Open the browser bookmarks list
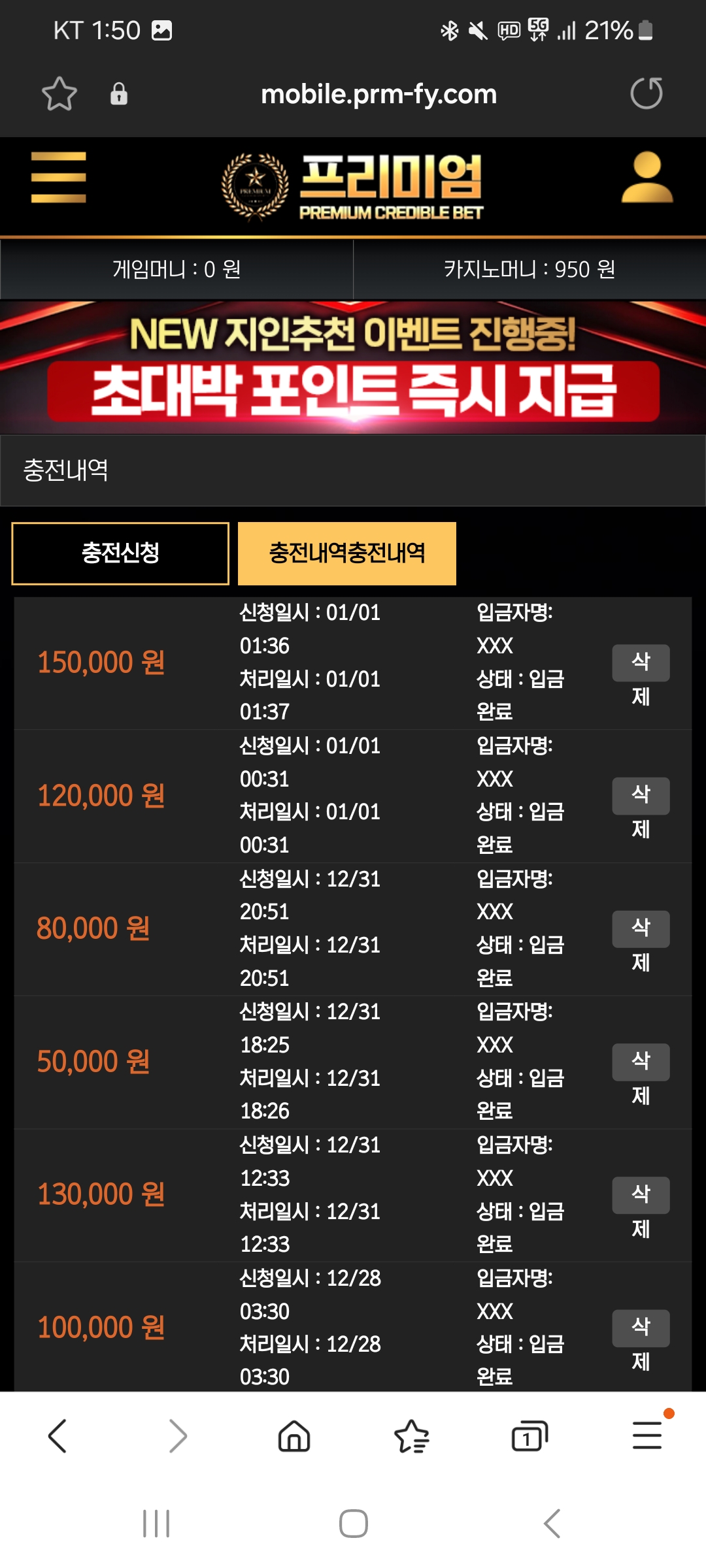The width and height of the screenshot is (706, 1568). (412, 1436)
